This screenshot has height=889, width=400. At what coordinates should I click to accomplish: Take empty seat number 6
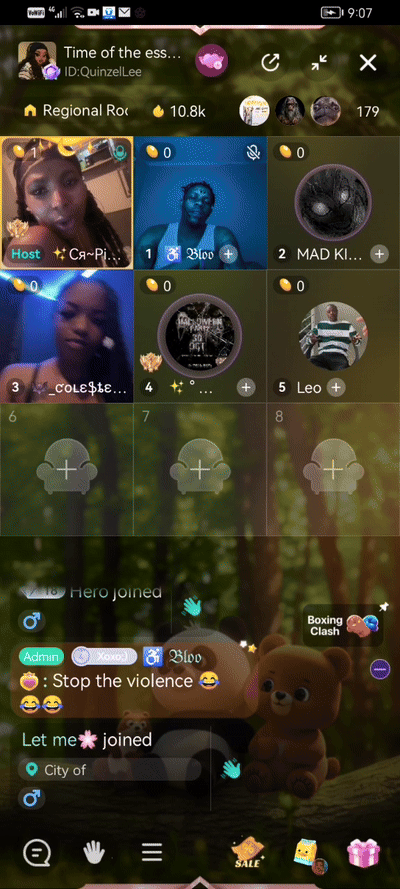66,470
